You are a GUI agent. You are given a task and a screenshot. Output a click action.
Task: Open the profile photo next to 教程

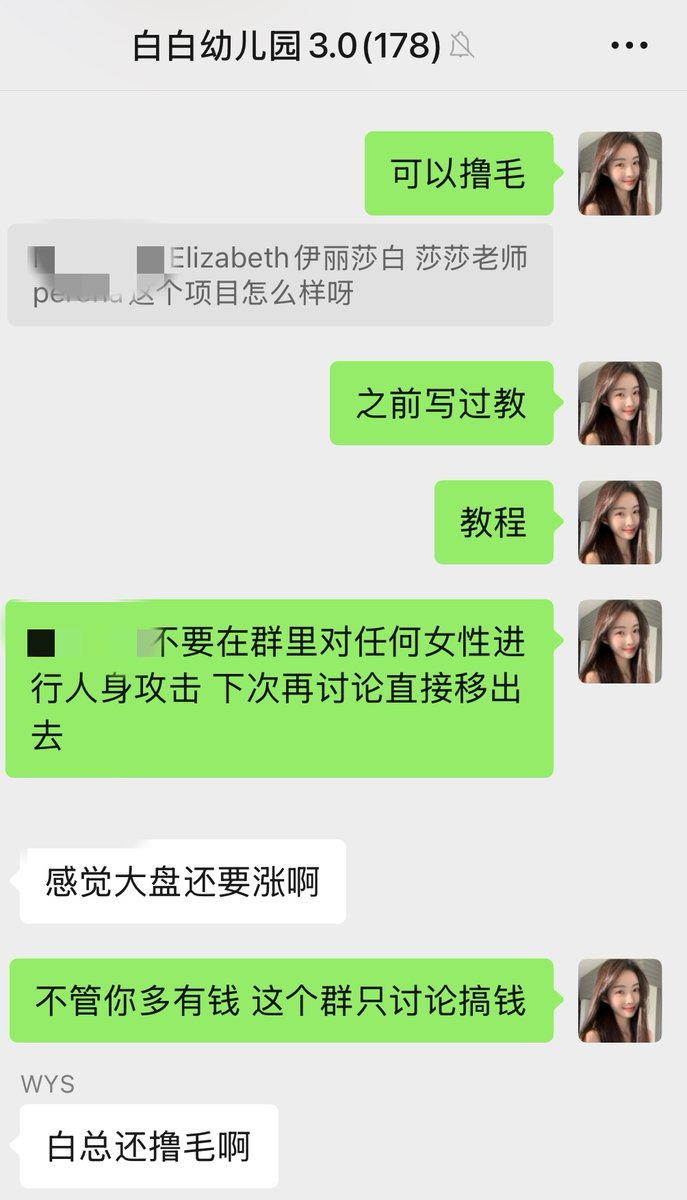pos(619,522)
